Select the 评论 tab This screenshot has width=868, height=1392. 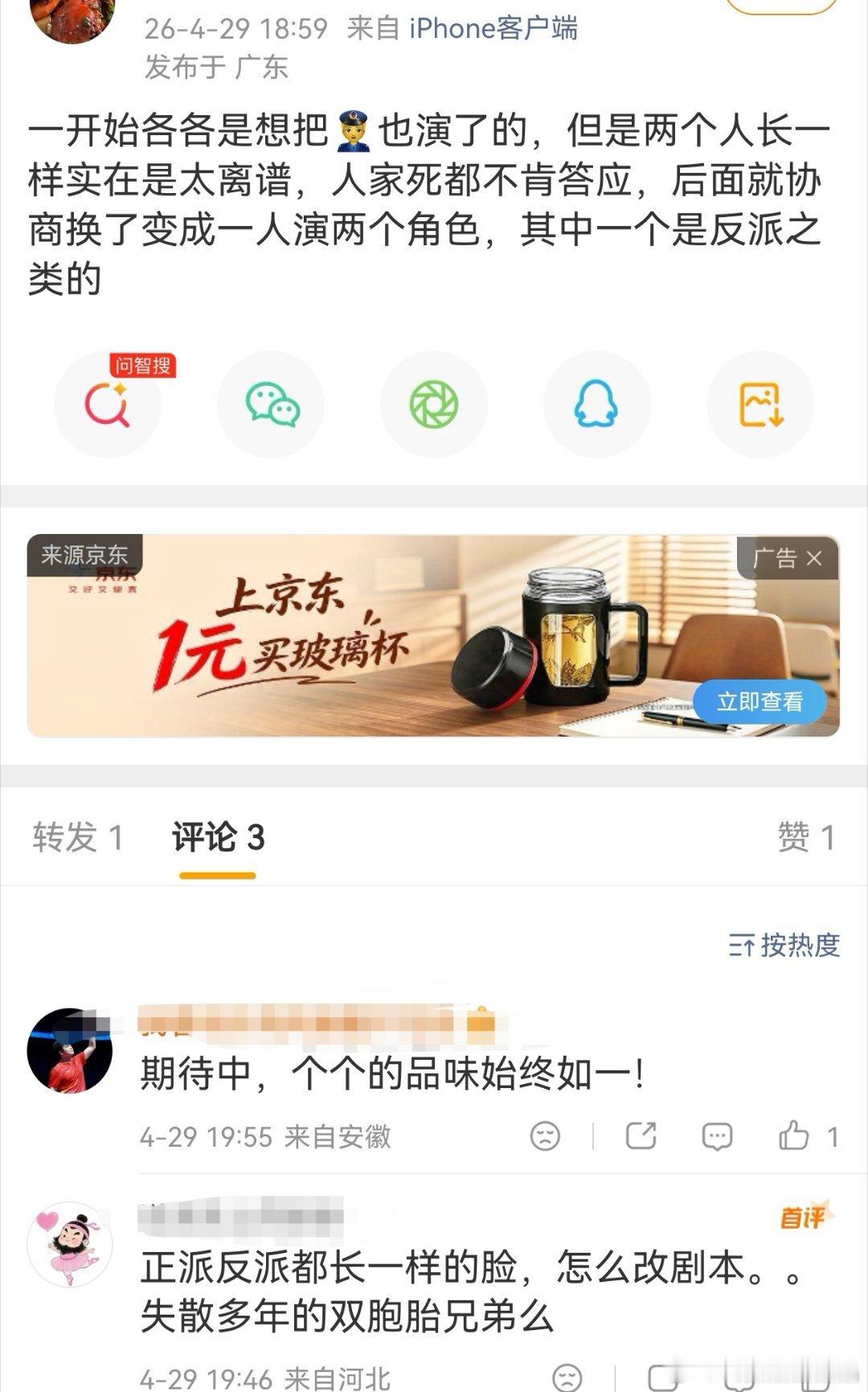218,837
